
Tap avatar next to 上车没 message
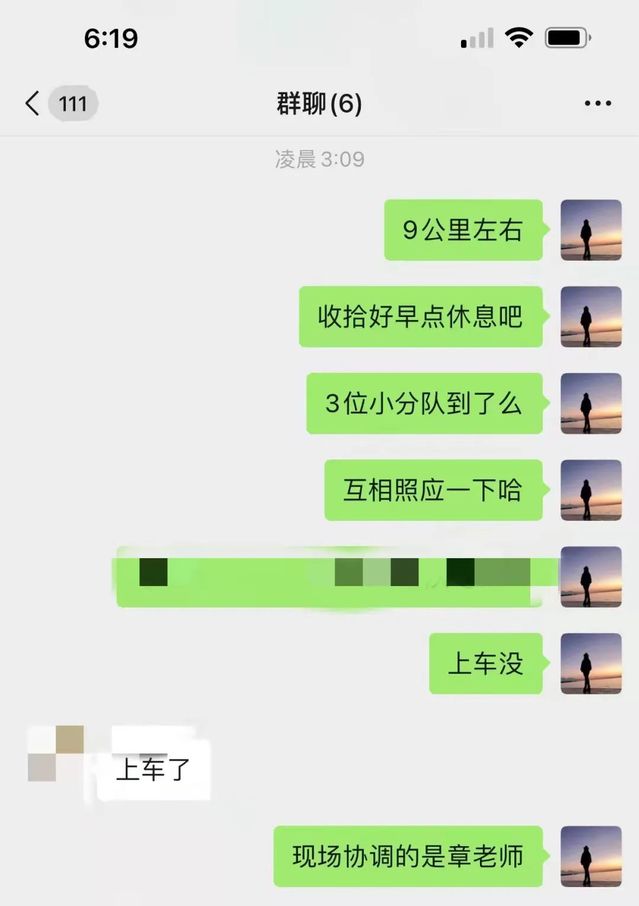click(x=590, y=663)
